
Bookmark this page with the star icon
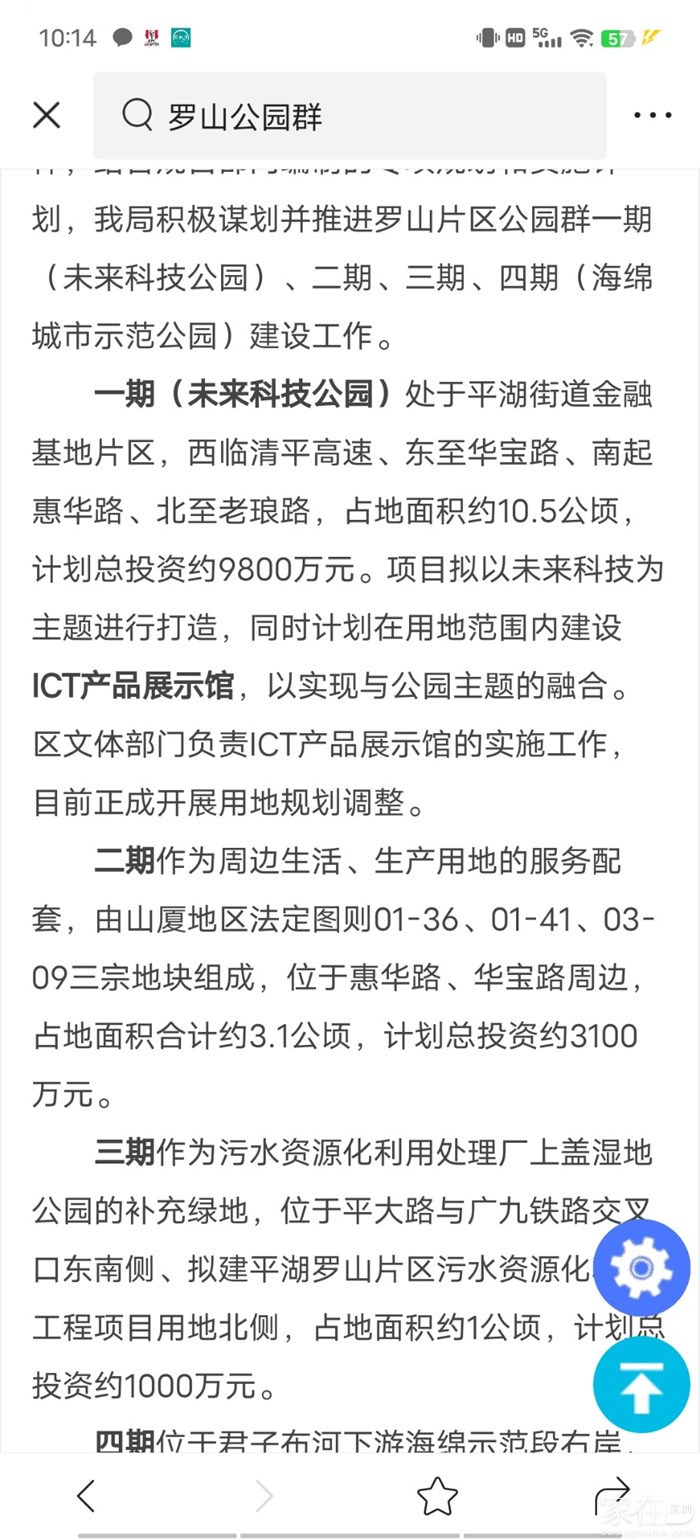coord(437,1496)
